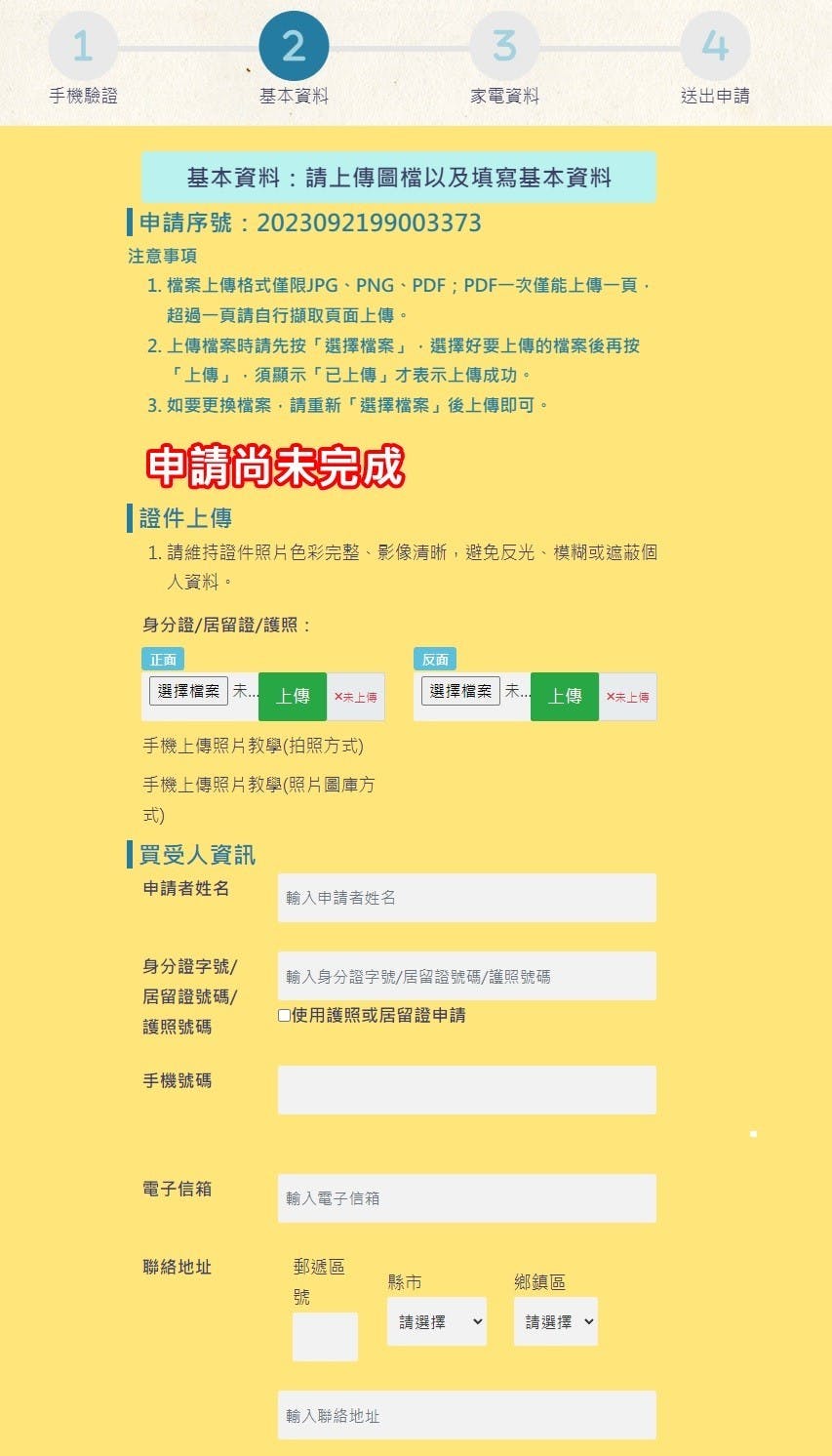Focus the 身分證字號 input field
Screen dimensions: 832x1456
point(466,976)
